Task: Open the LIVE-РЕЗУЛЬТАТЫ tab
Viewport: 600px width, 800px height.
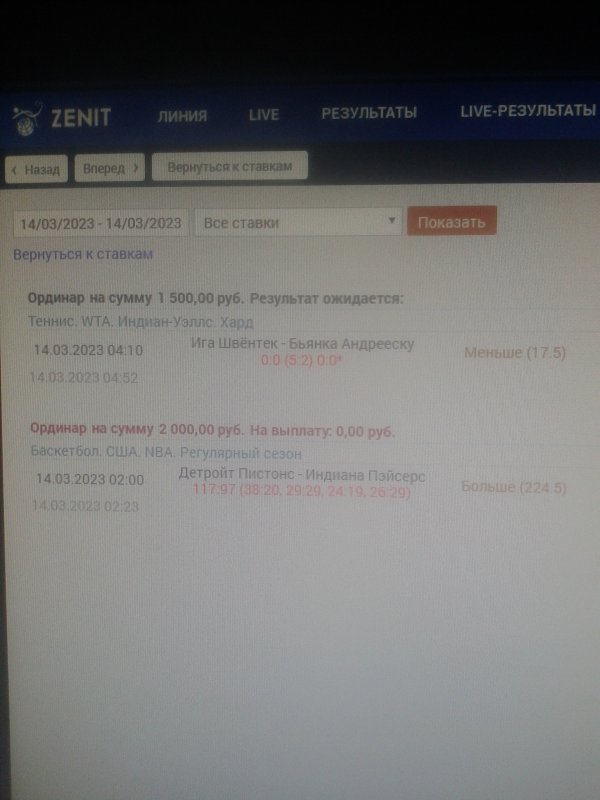Action: (x=527, y=111)
